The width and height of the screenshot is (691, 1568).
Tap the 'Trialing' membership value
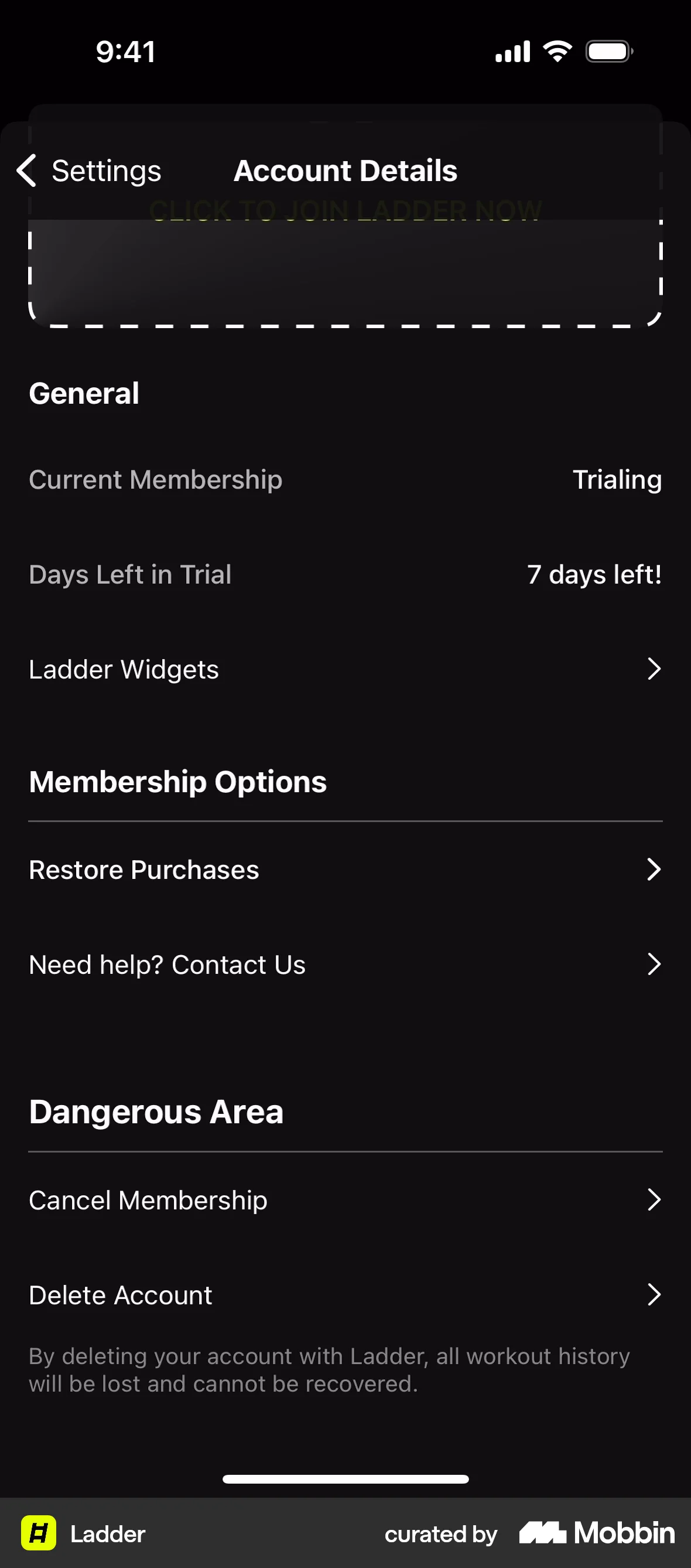[x=617, y=480]
